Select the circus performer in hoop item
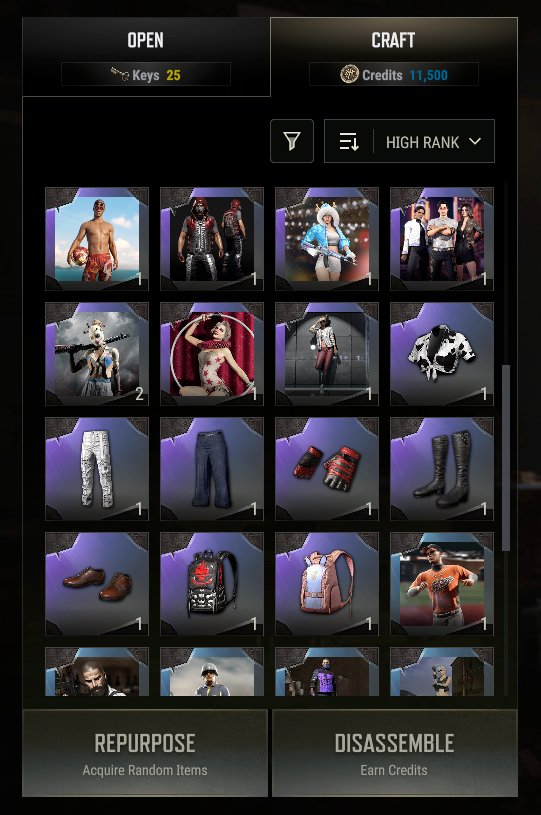This screenshot has width=541, height=815. [212, 353]
